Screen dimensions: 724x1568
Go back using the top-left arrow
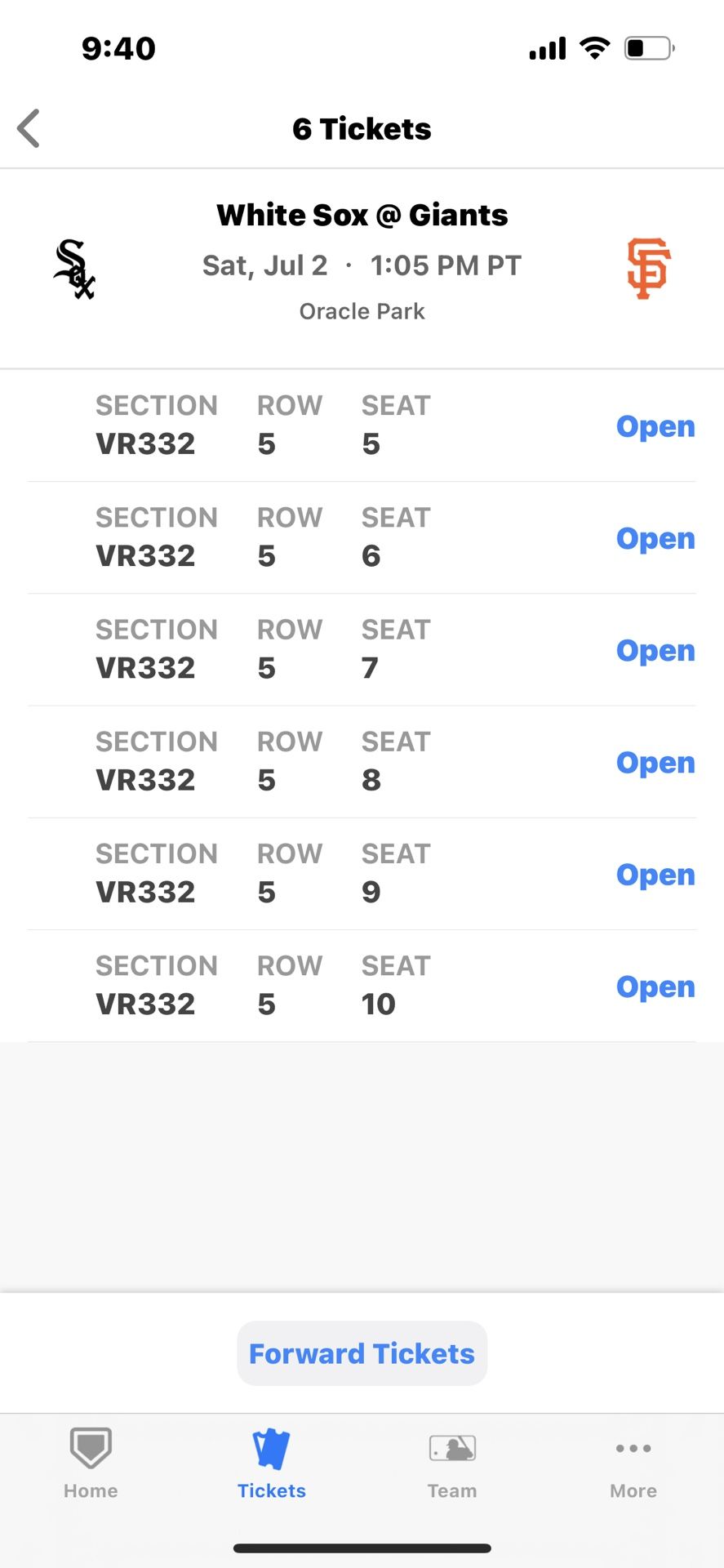(x=29, y=128)
